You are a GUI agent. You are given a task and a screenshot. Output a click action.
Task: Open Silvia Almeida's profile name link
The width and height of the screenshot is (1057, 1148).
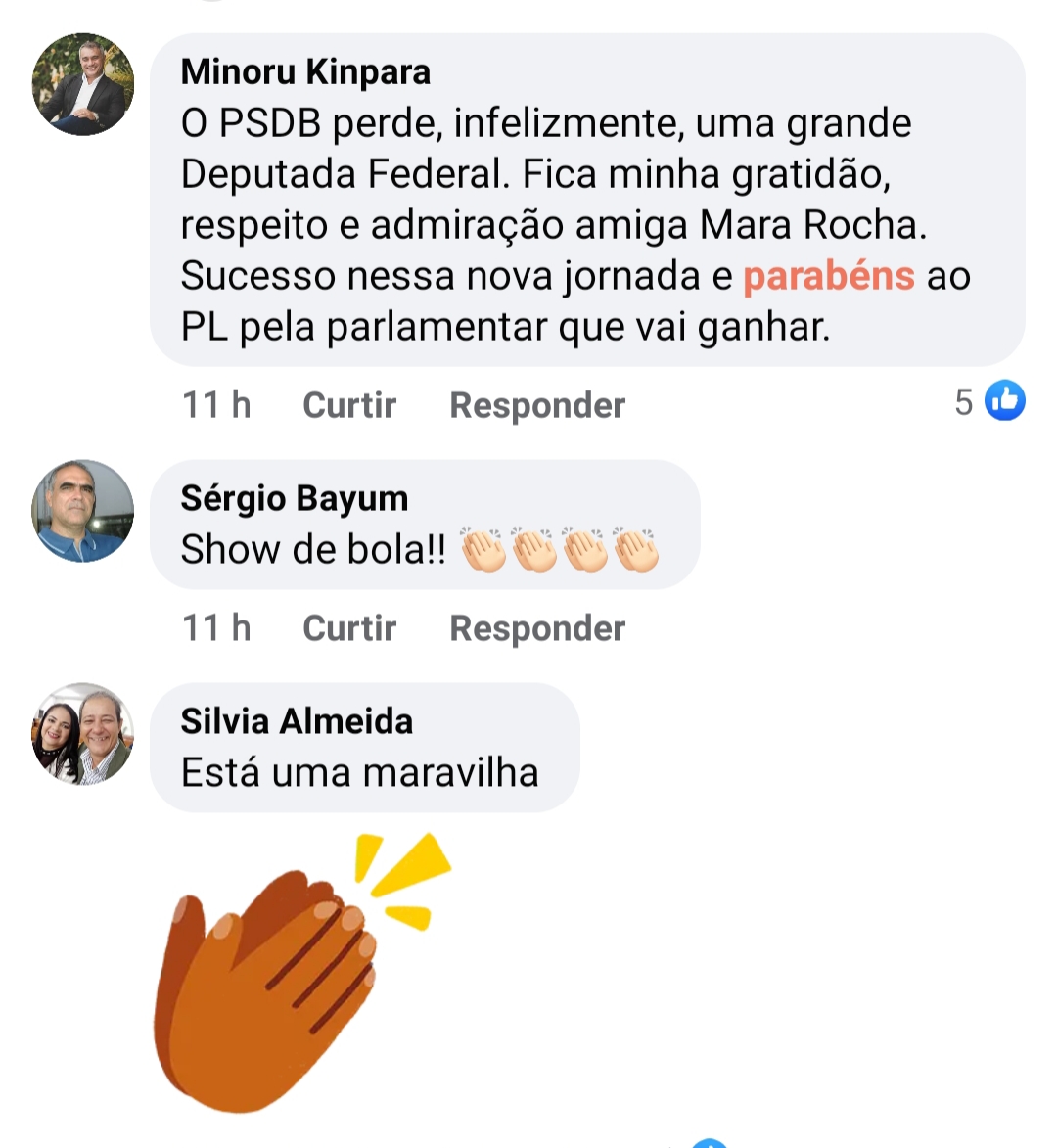coord(297,721)
